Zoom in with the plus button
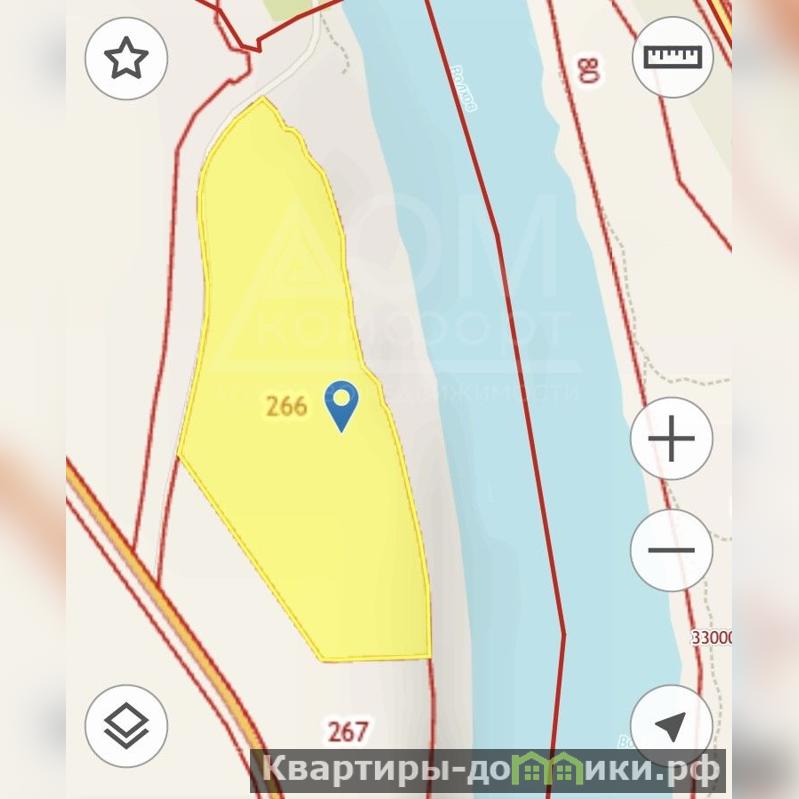Viewport: 799px width, 799px height. click(x=671, y=439)
